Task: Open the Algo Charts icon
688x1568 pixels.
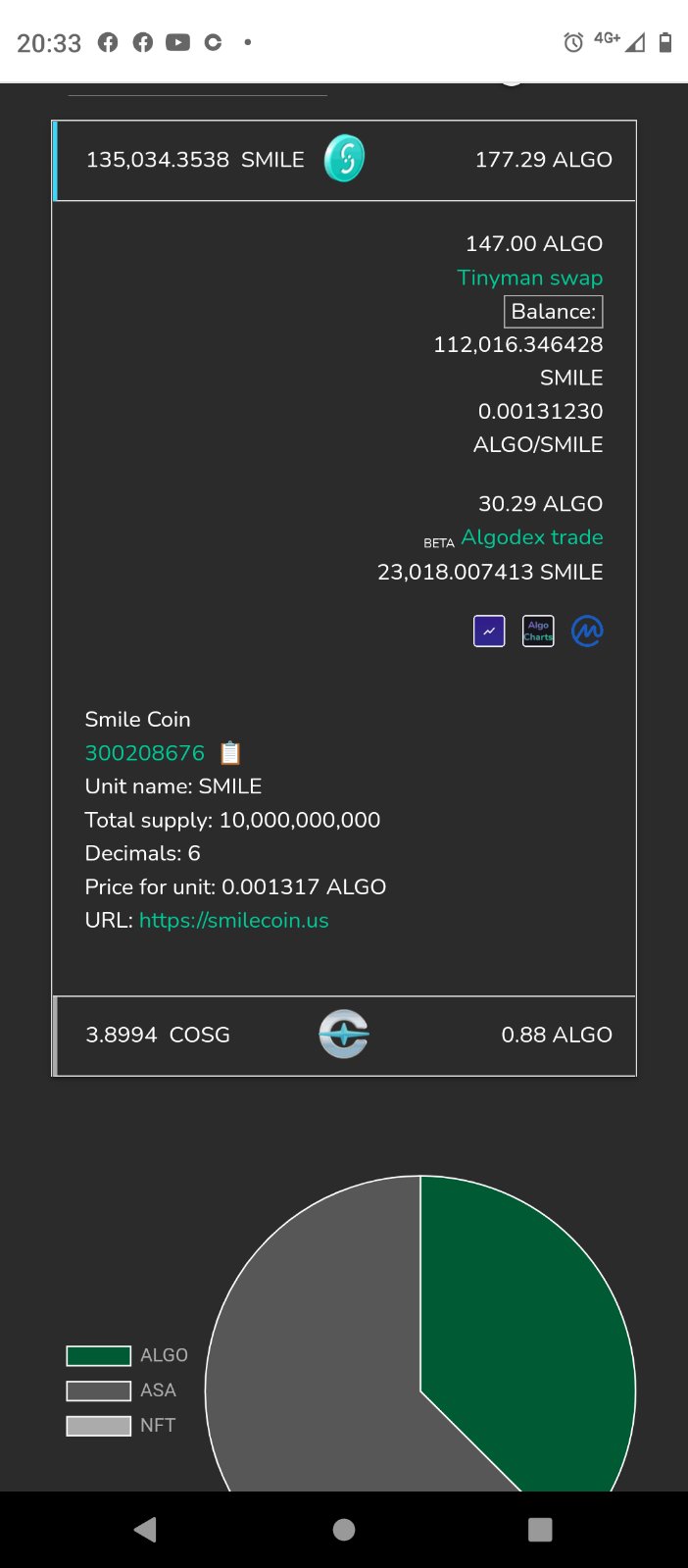Action: click(538, 632)
